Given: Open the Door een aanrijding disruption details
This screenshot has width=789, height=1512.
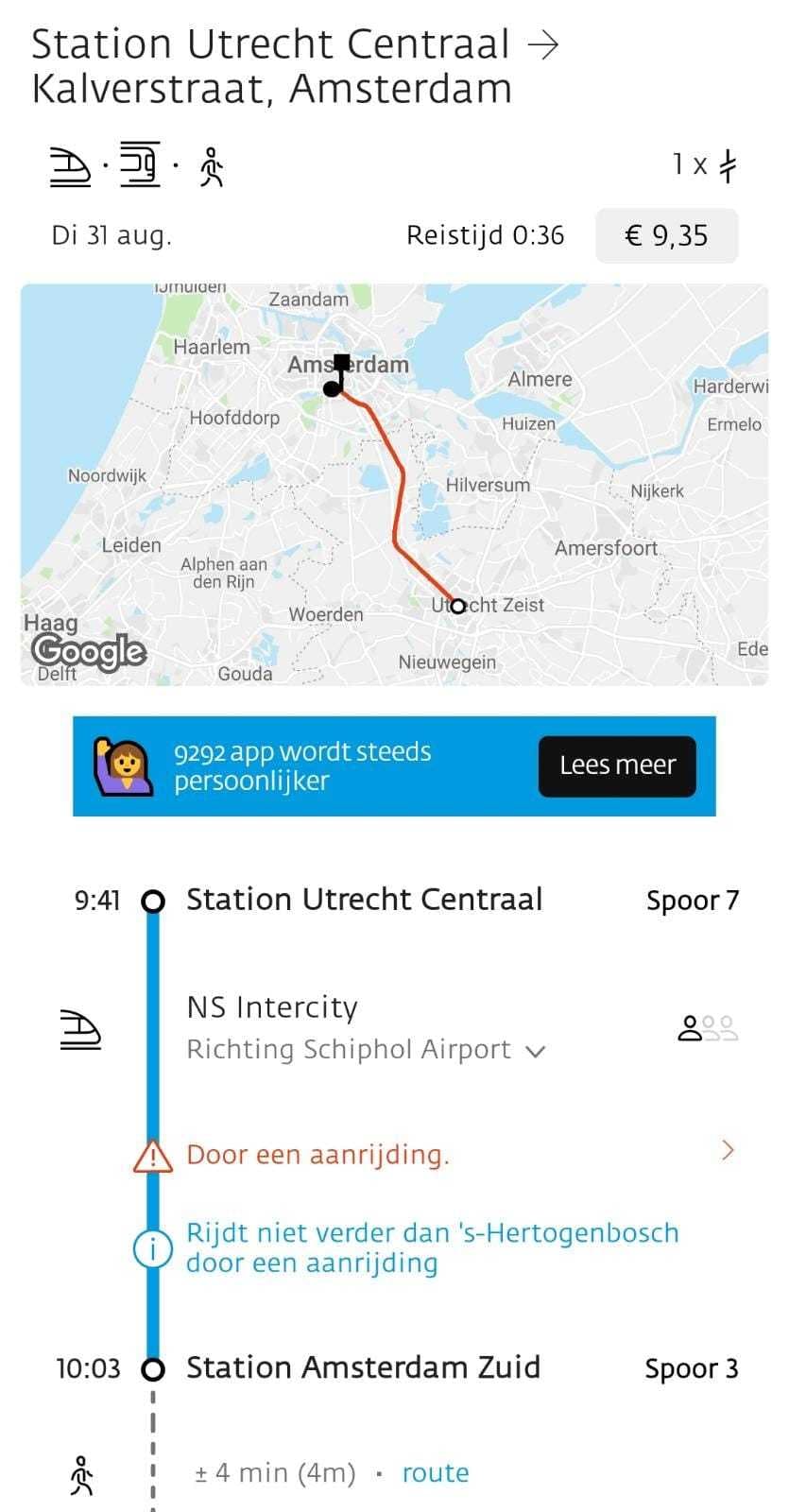Looking at the screenshot, I should point(435,1154).
